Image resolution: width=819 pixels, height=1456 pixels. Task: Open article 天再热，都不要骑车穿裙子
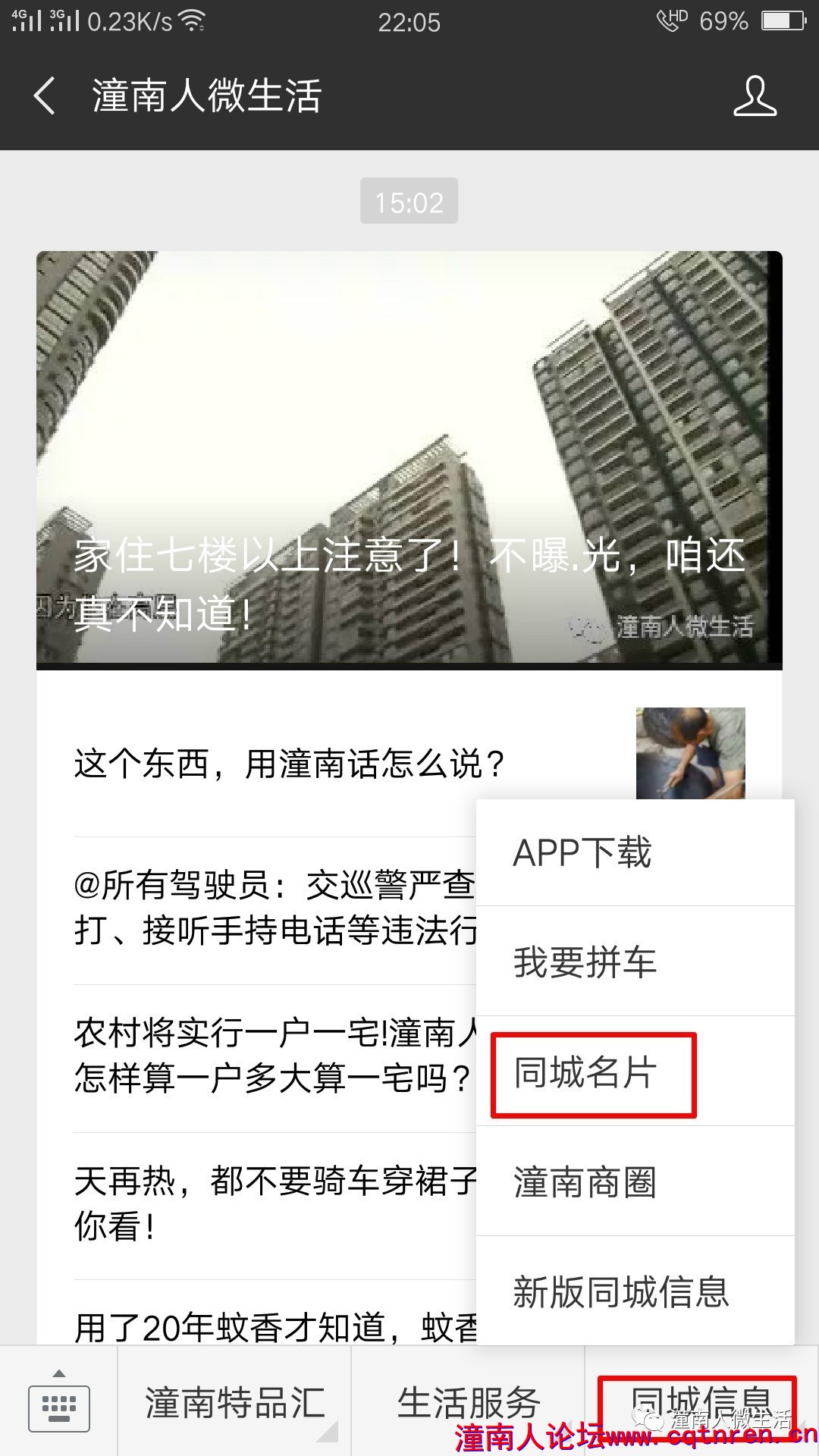(x=275, y=1203)
